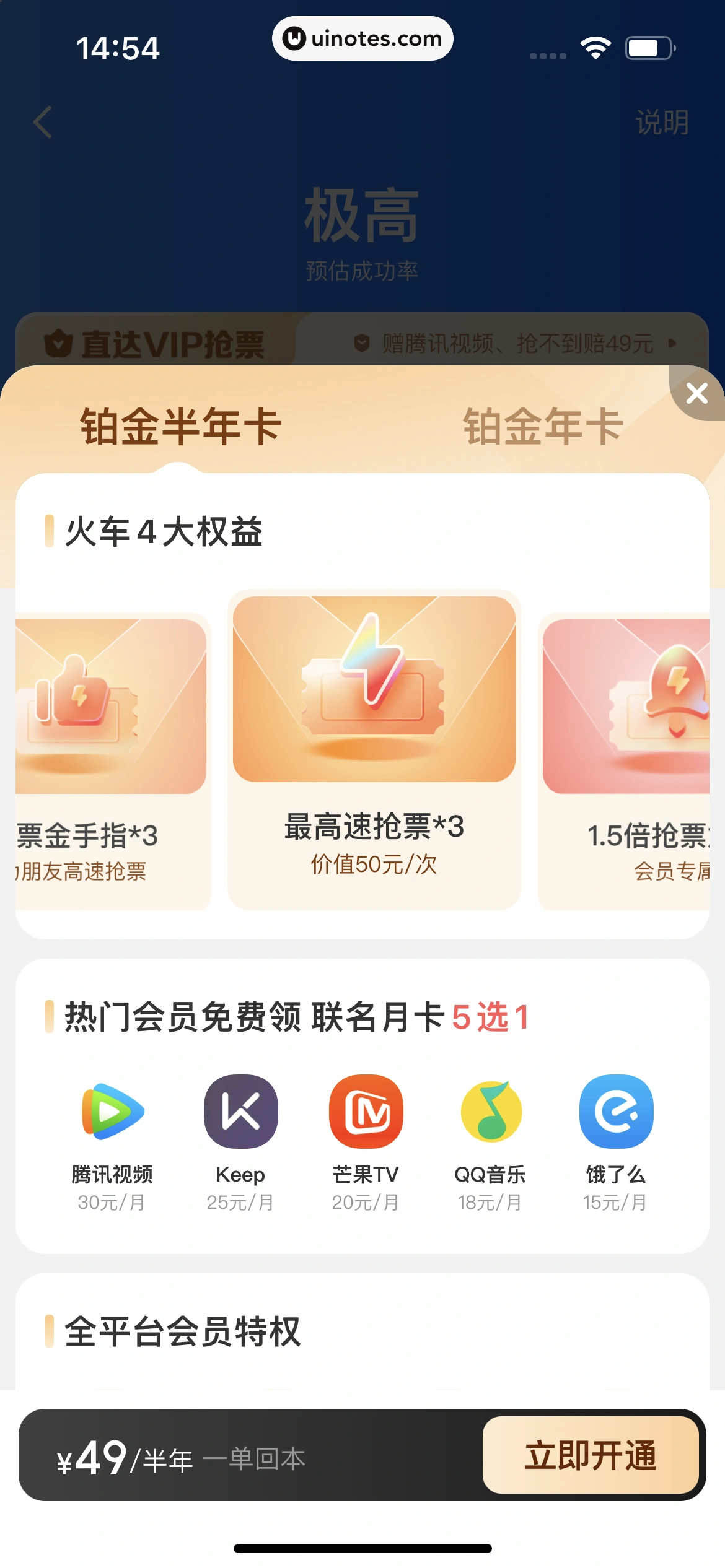This screenshot has height=1568, width=725.
Task: Pick the 芒果TV monthly card
Action: (366, 1139)
